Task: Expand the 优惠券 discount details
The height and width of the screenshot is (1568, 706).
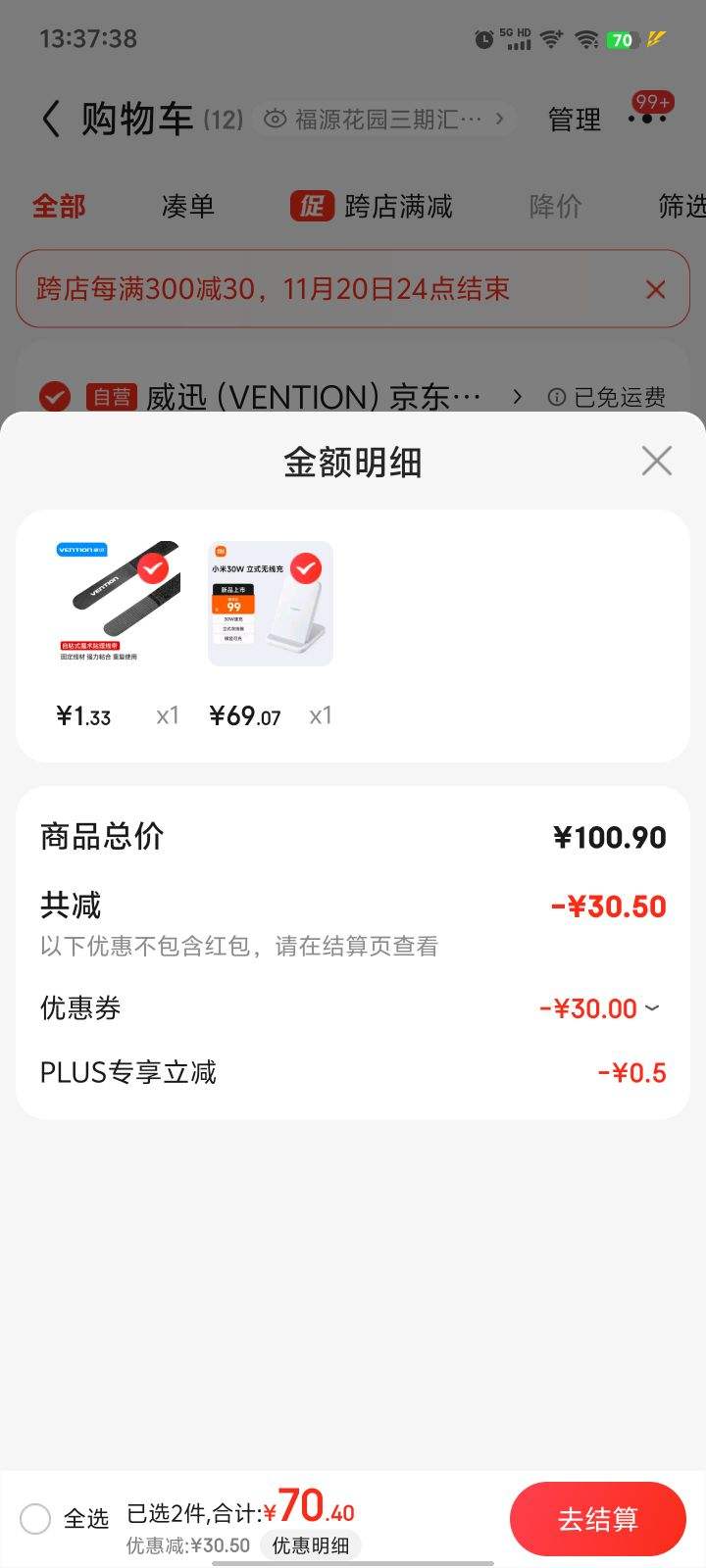Action: (599, 1008)
